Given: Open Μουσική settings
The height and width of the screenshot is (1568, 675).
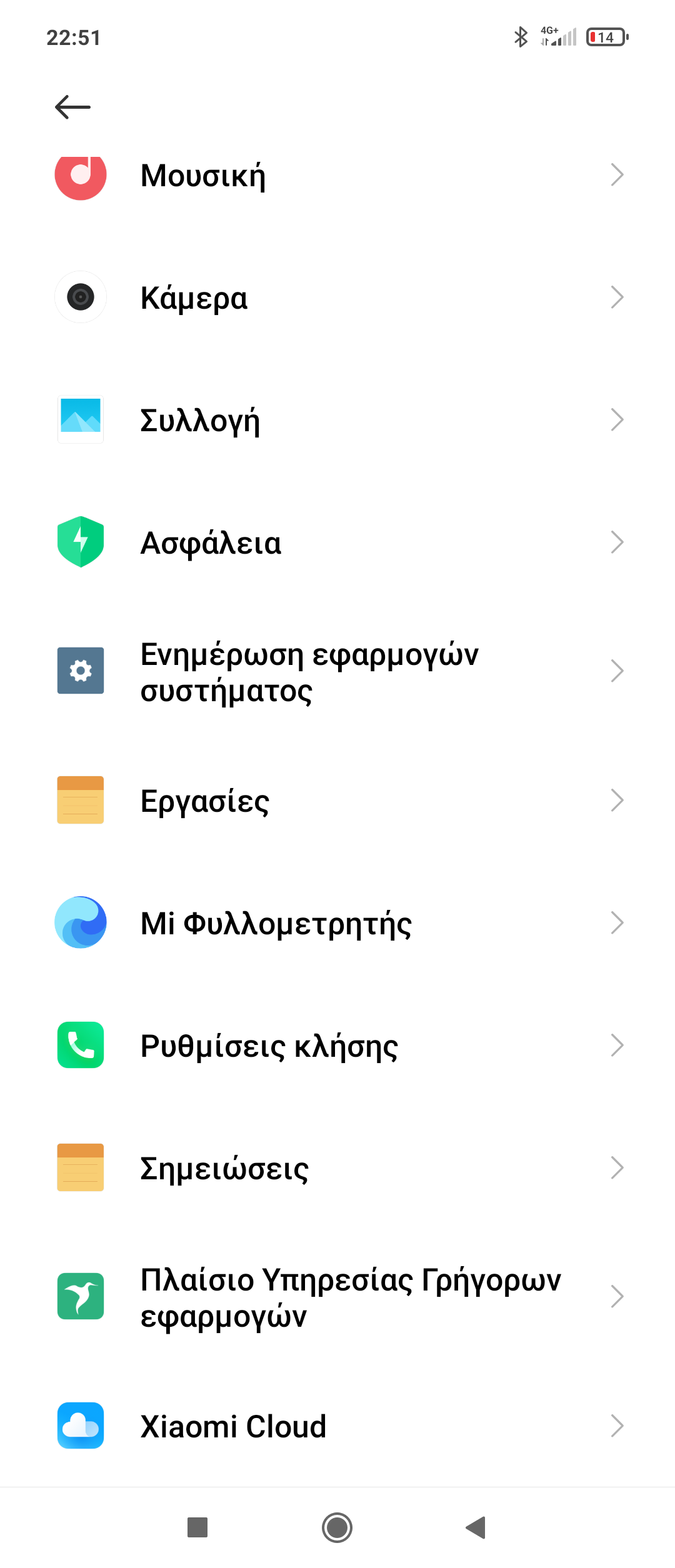Looking at the screenshot, I should [x=337, y=176].
